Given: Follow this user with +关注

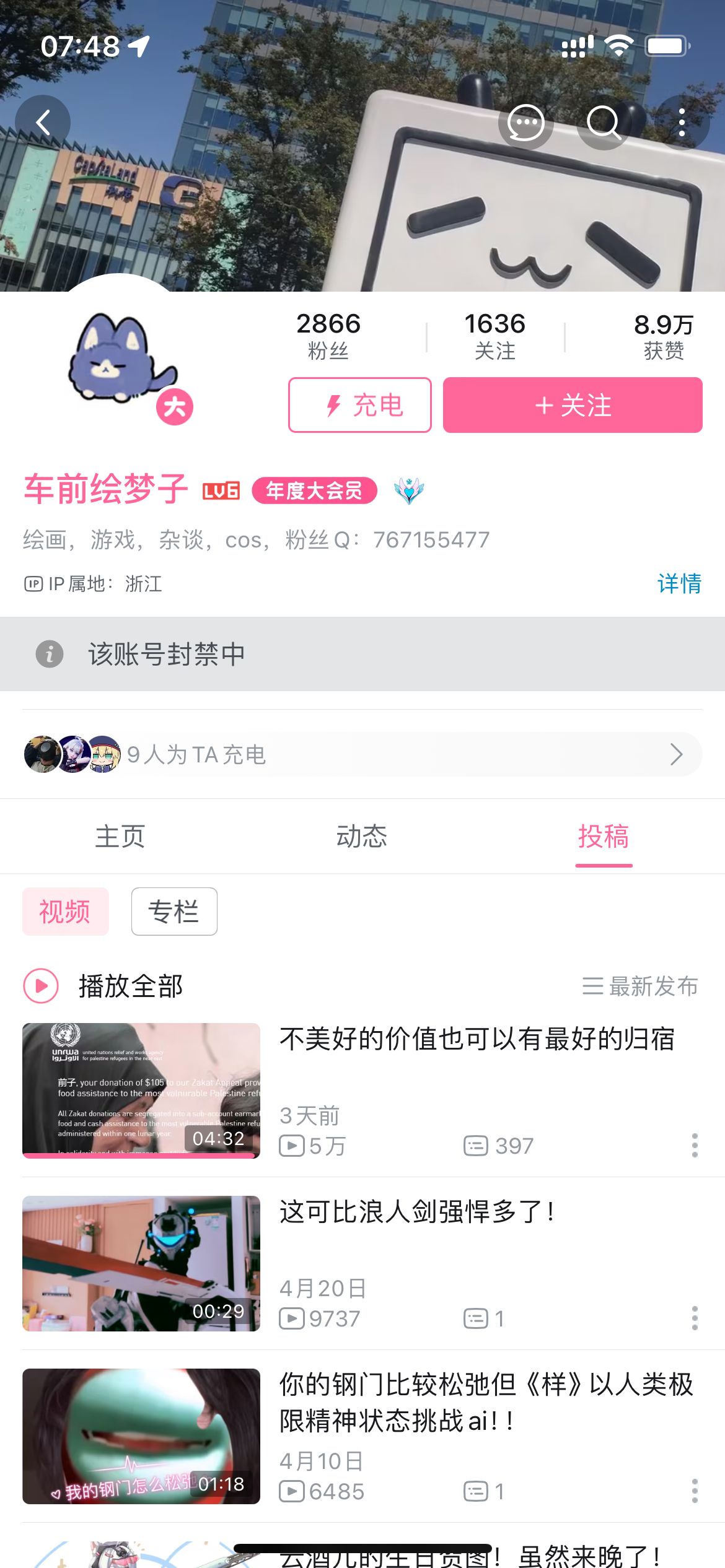Looking at the screenshot, I should [x=573, y=405].
